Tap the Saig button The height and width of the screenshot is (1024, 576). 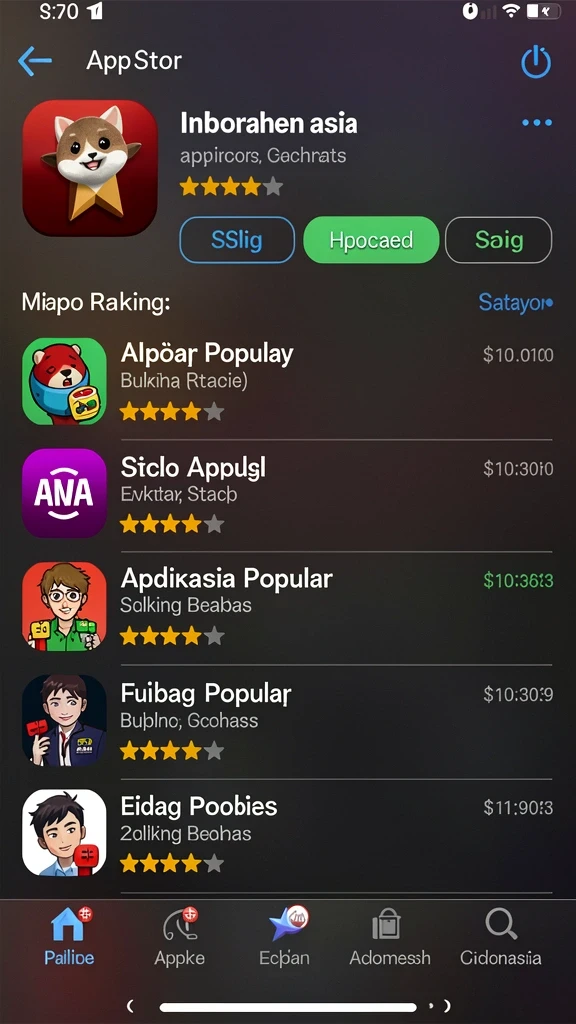pos(499,240)
